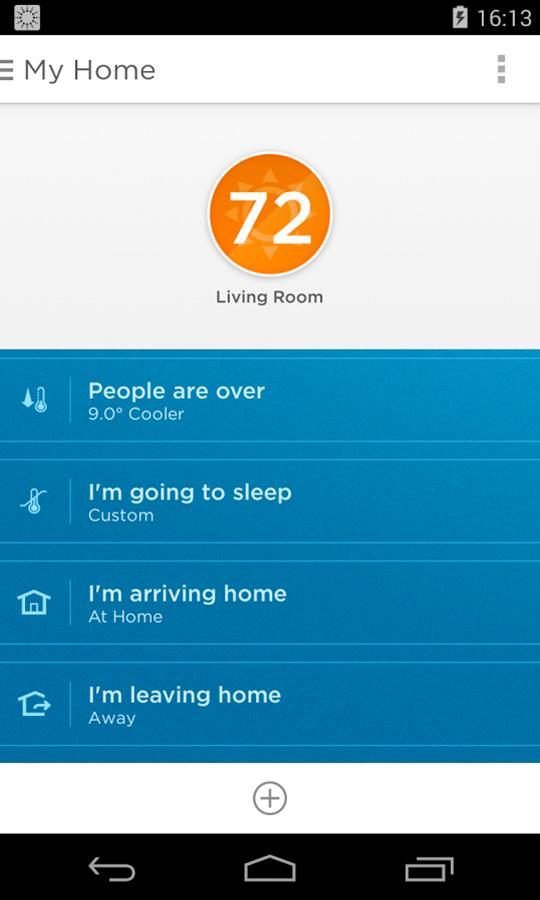Open the hamburger drawer menu
This screenshot has height=900, width=540.
click(6, 70)
